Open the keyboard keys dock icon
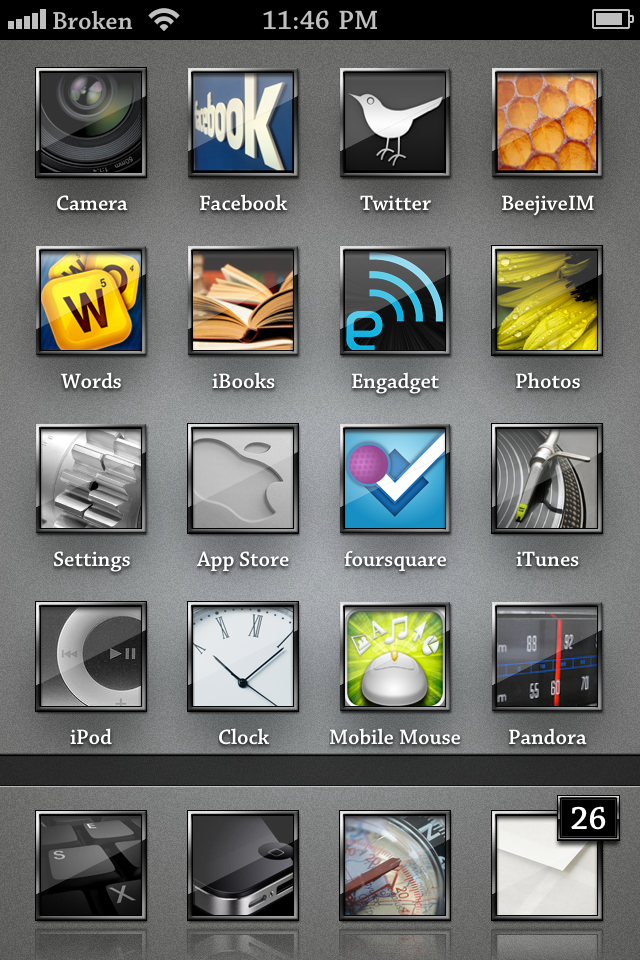 pyautogui.click(x=91, y=865)
